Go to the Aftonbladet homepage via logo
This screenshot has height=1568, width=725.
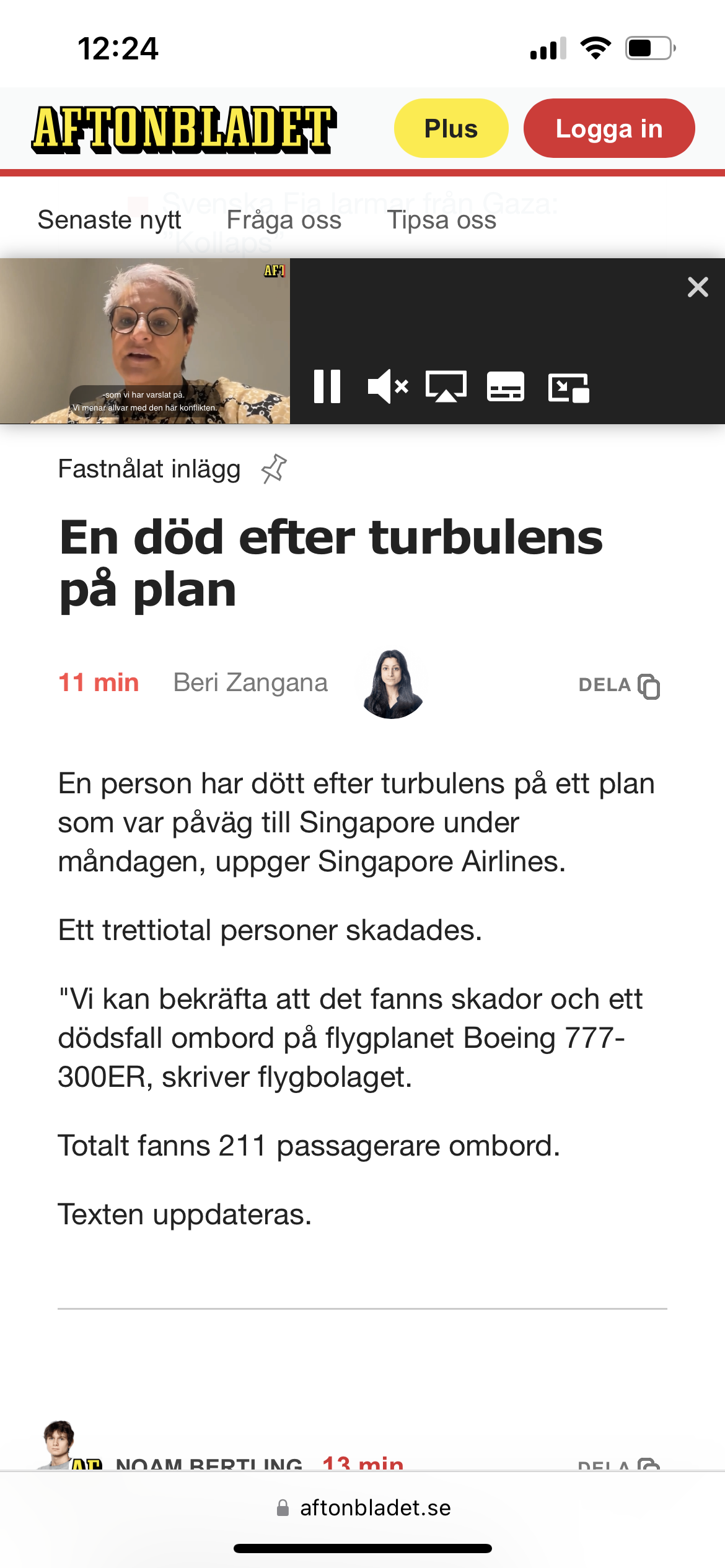[184, 129]
